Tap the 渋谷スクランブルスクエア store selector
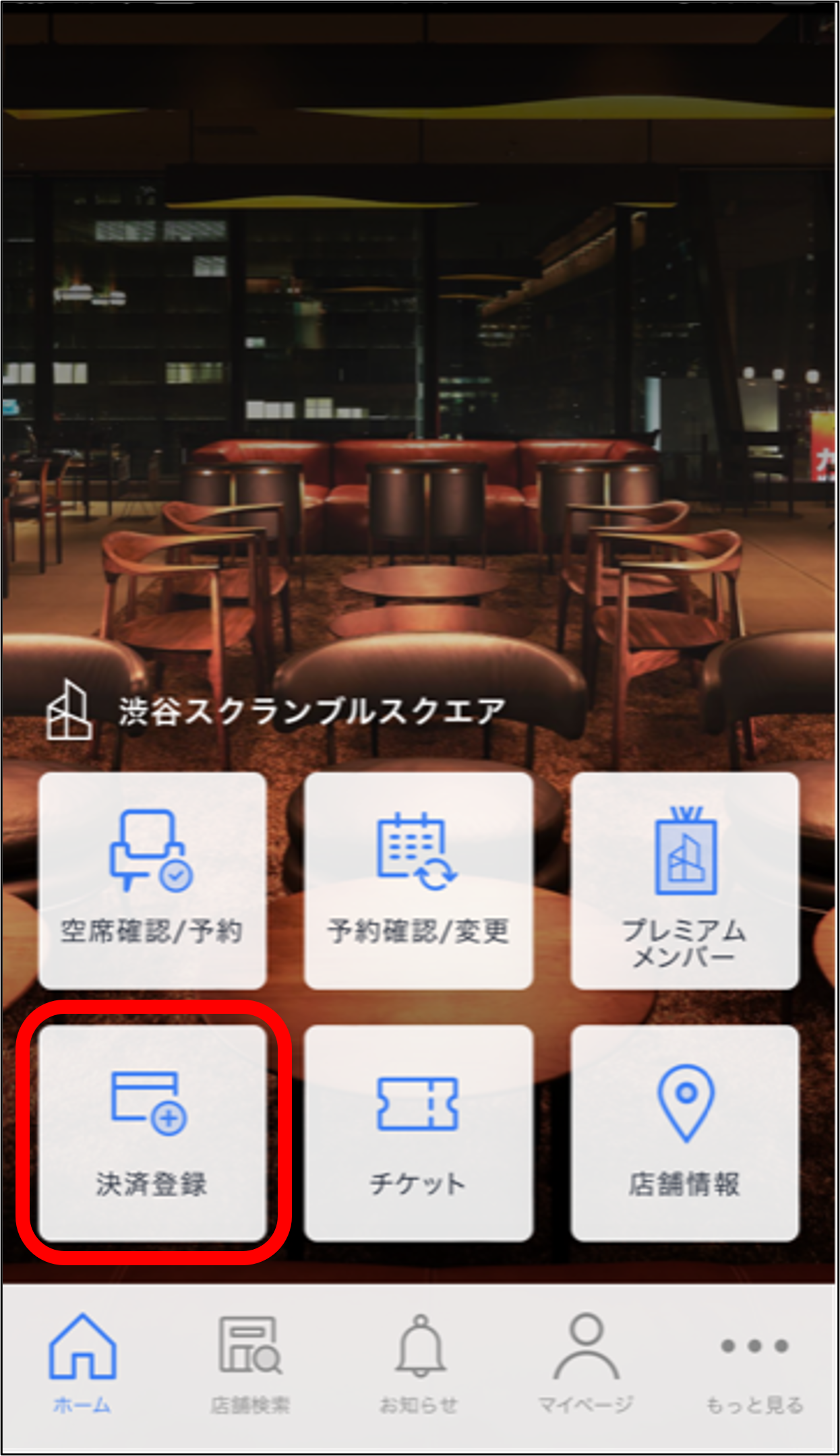The image size is (840, 1456). click(x=276, y=711)
